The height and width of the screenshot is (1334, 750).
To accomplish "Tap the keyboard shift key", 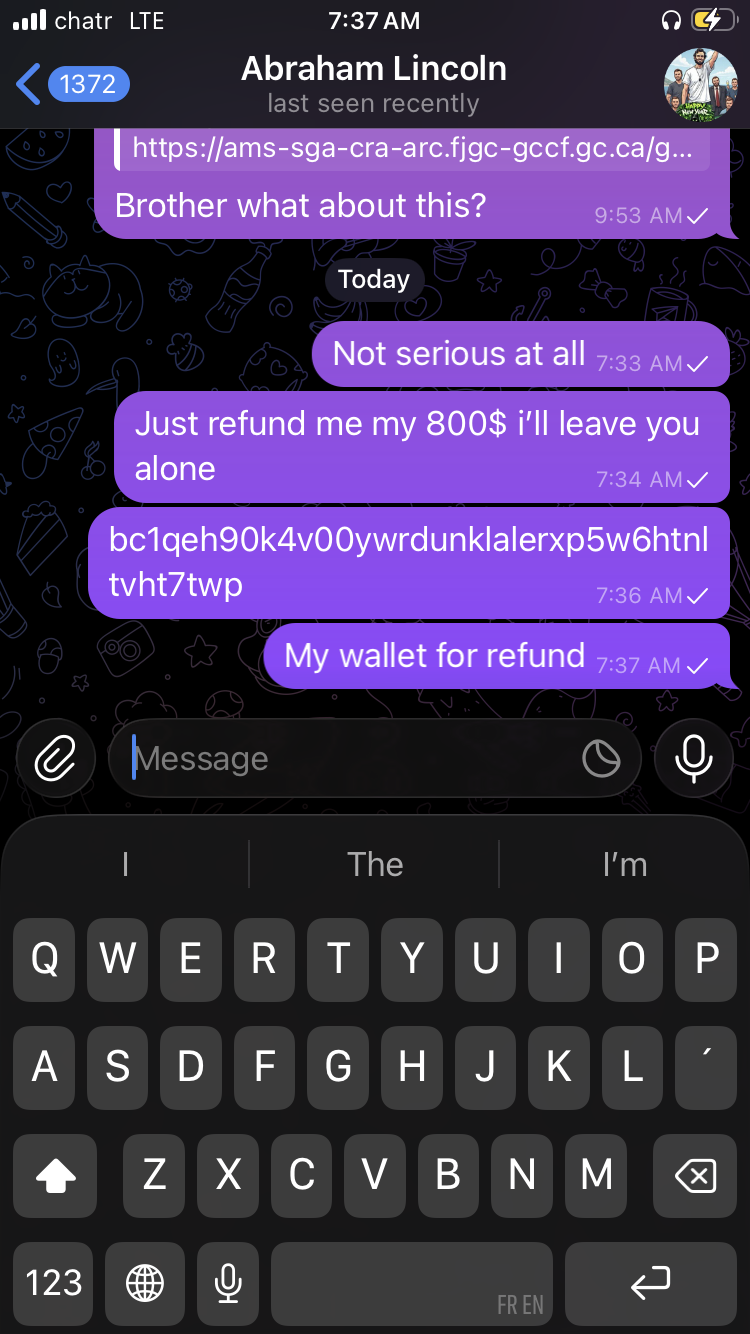I will tap(56, 1176).
